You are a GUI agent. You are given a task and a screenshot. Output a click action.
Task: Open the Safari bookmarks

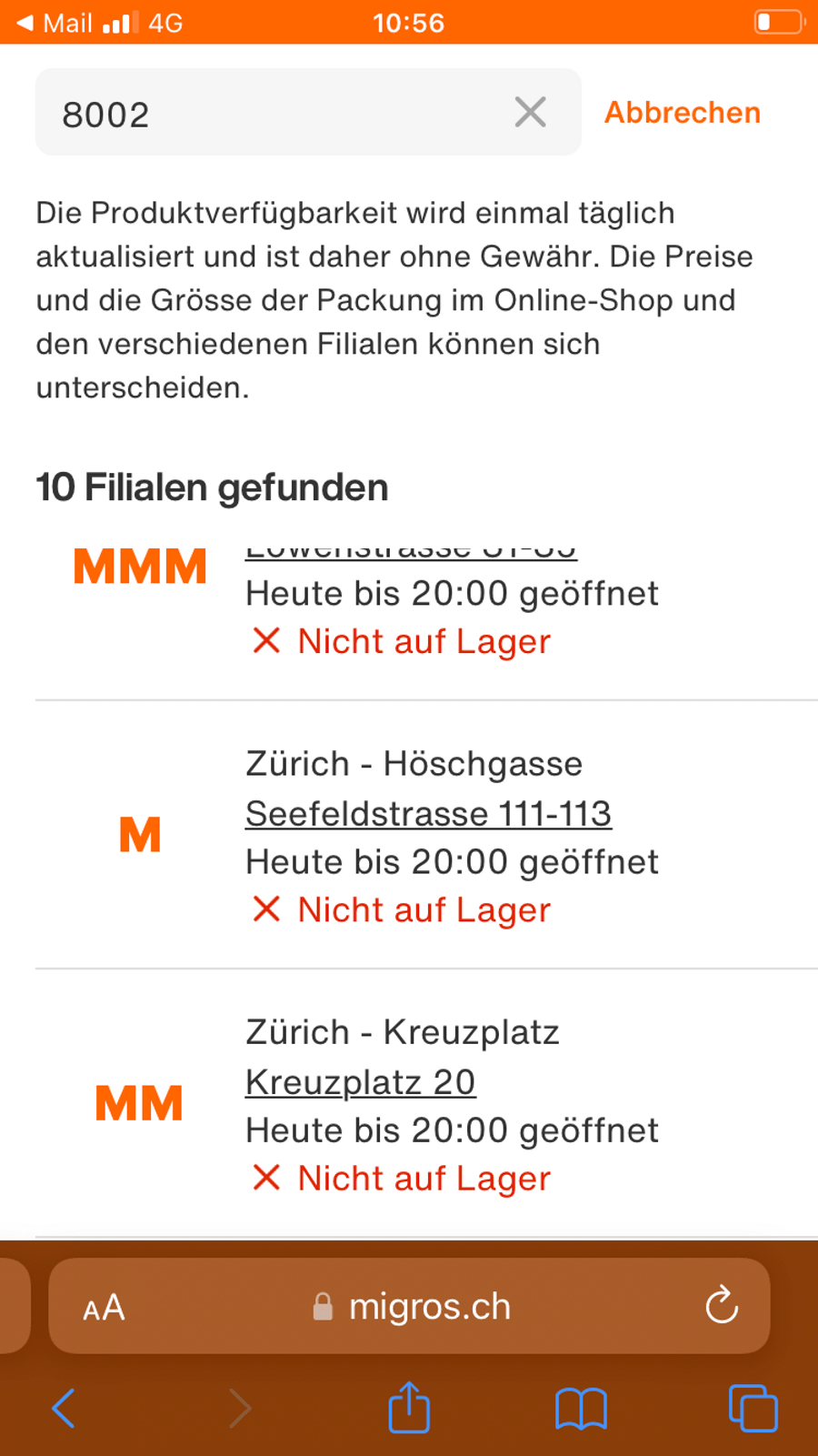tap(581, 1409)
